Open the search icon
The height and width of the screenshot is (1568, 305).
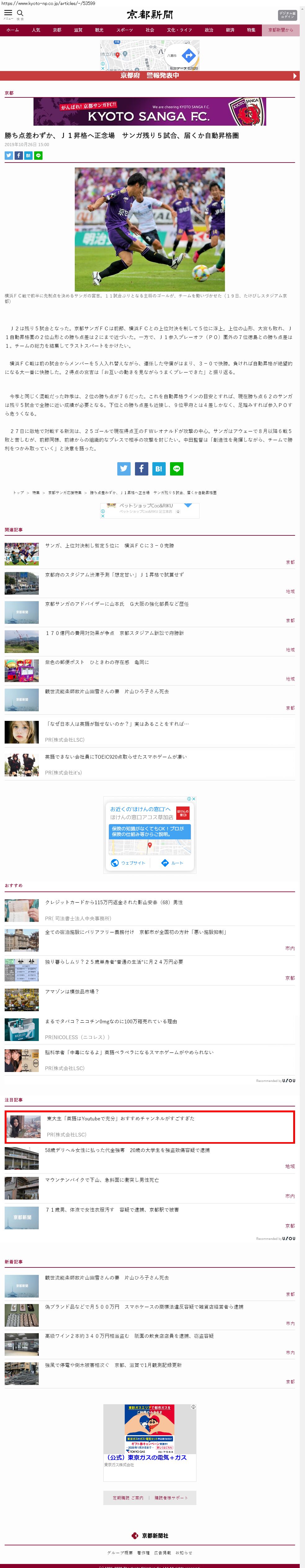20,13
